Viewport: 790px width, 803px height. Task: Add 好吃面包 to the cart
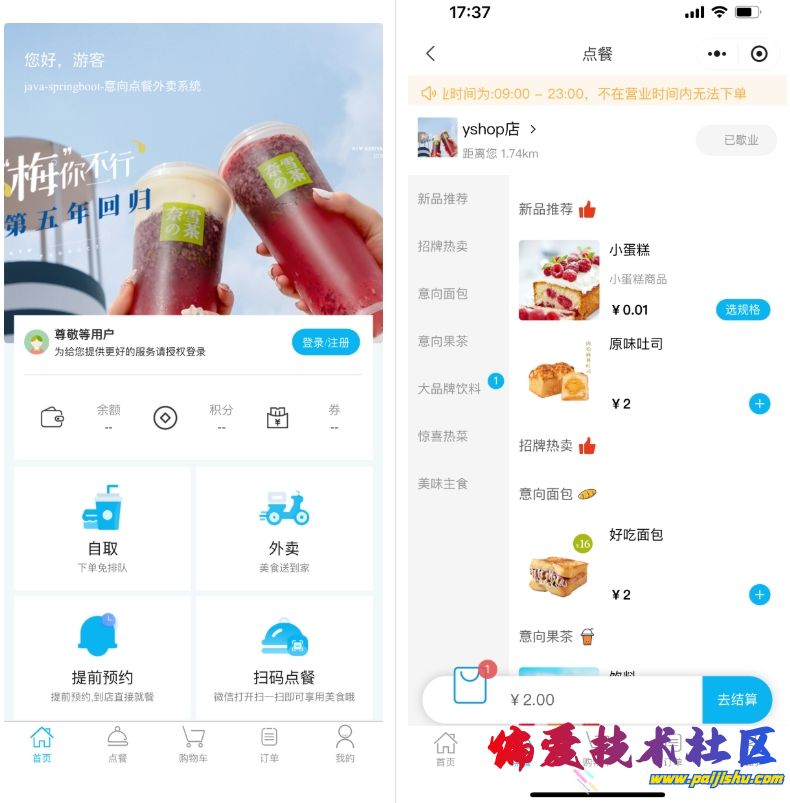pyautogui.click(x=759, y=595)
